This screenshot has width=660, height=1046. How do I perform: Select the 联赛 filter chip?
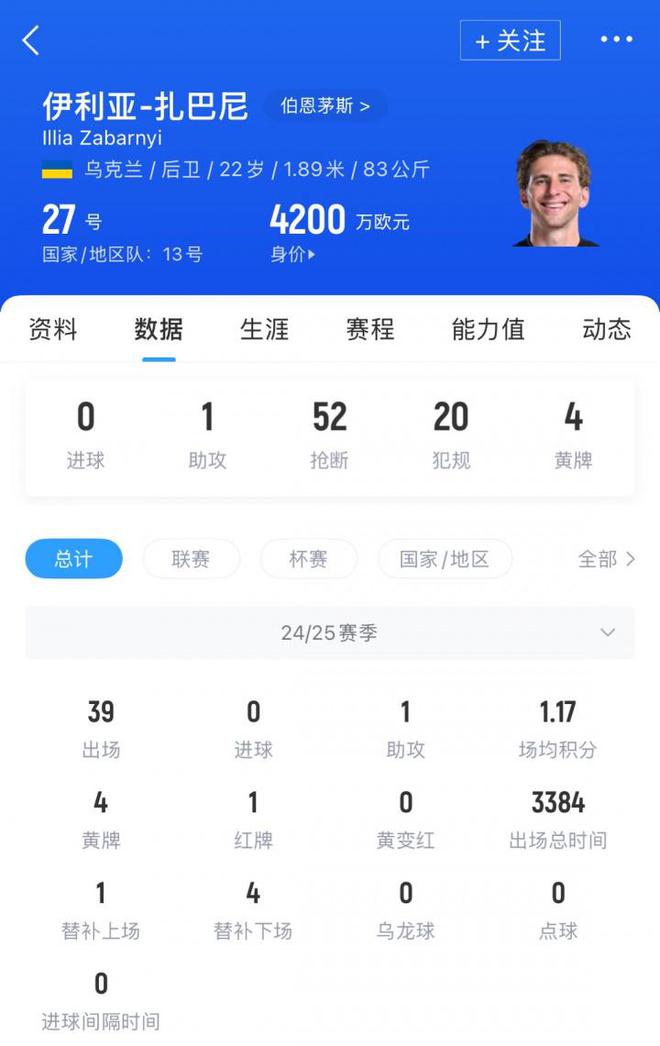click(x=191, y=559)
